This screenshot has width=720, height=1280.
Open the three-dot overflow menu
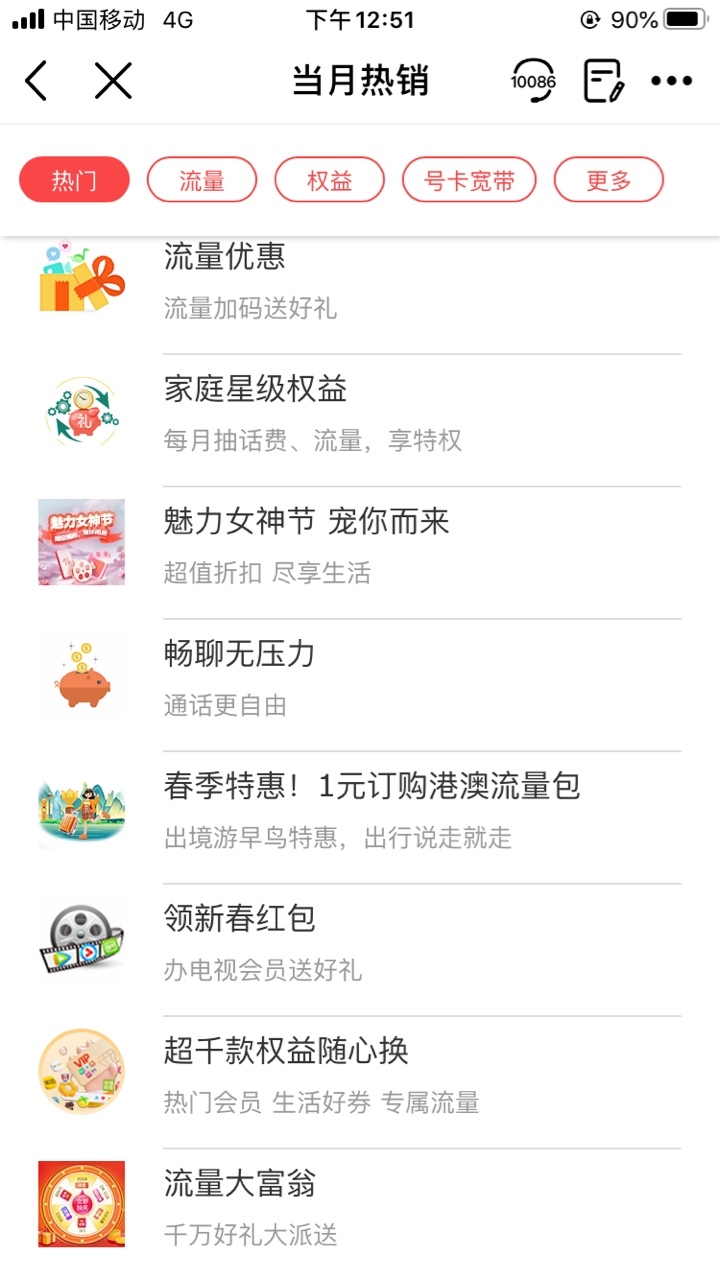tap(671, 81)
